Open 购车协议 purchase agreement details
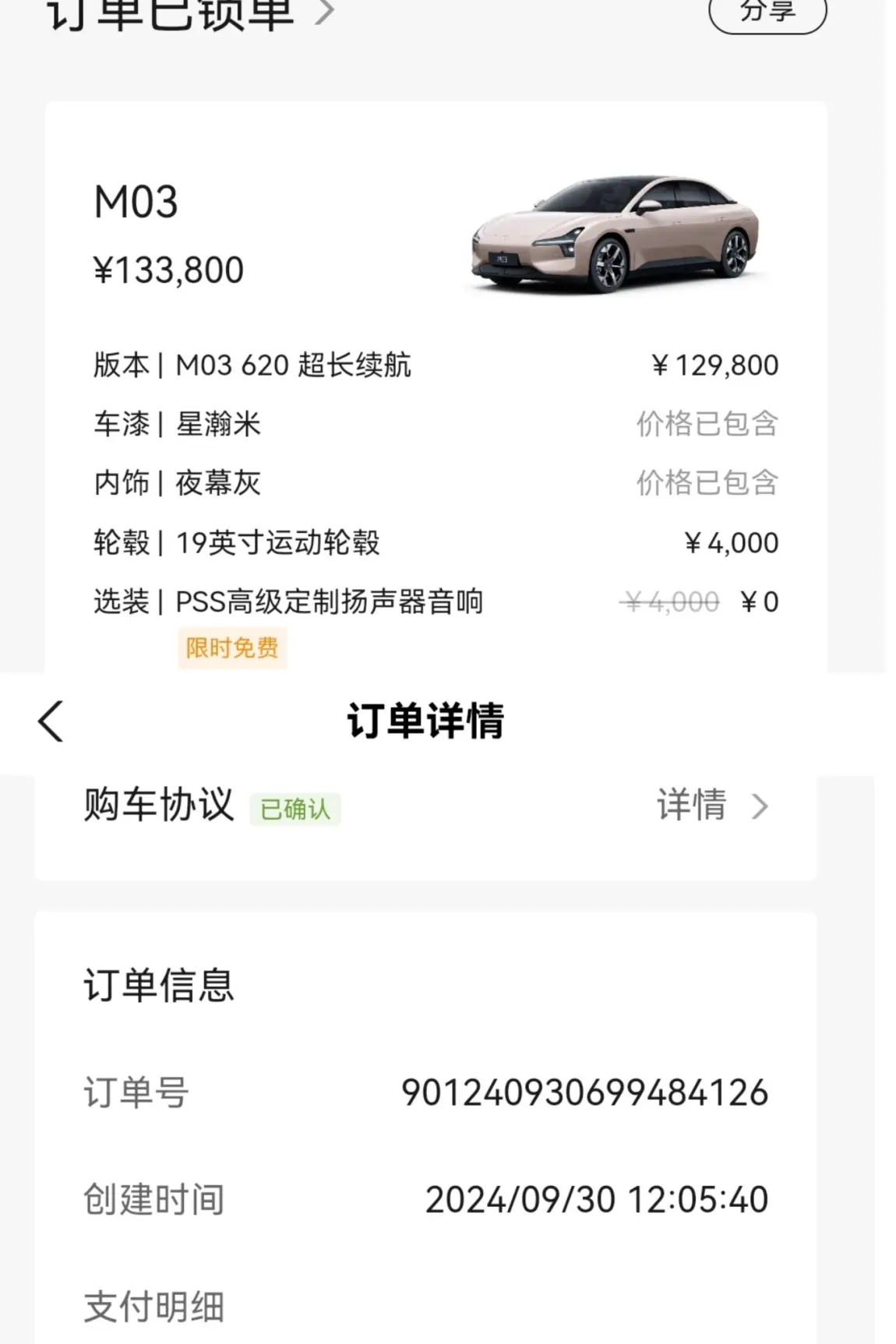Image resolution: width=896 pixels, height=1344 pixels. pyautogui.click(x=712, y=806)
